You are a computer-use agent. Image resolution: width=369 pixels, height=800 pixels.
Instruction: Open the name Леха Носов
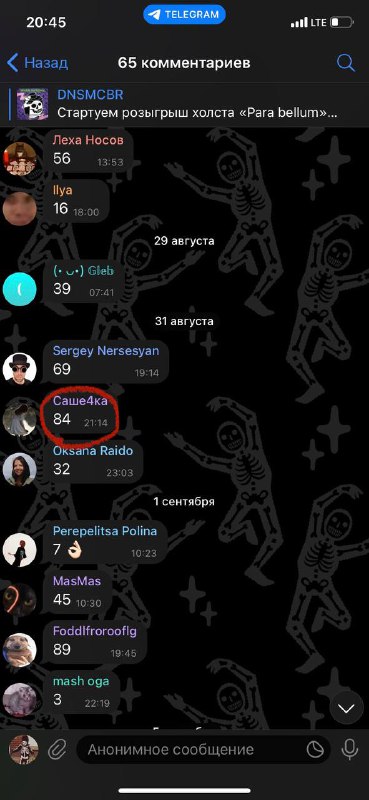(x=88, y=140)
